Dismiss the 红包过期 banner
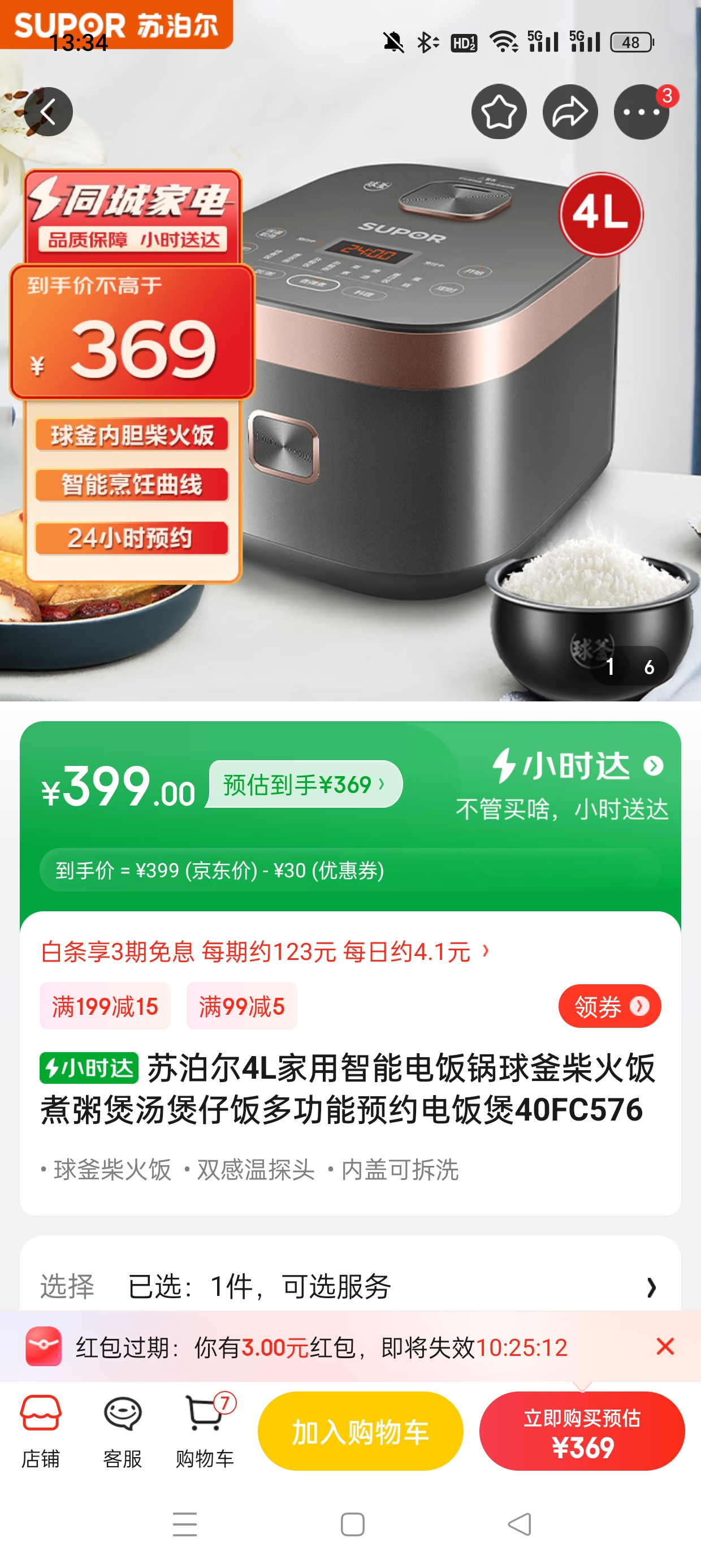This screenshot has height=1568, width=701. click(665, 1346)
